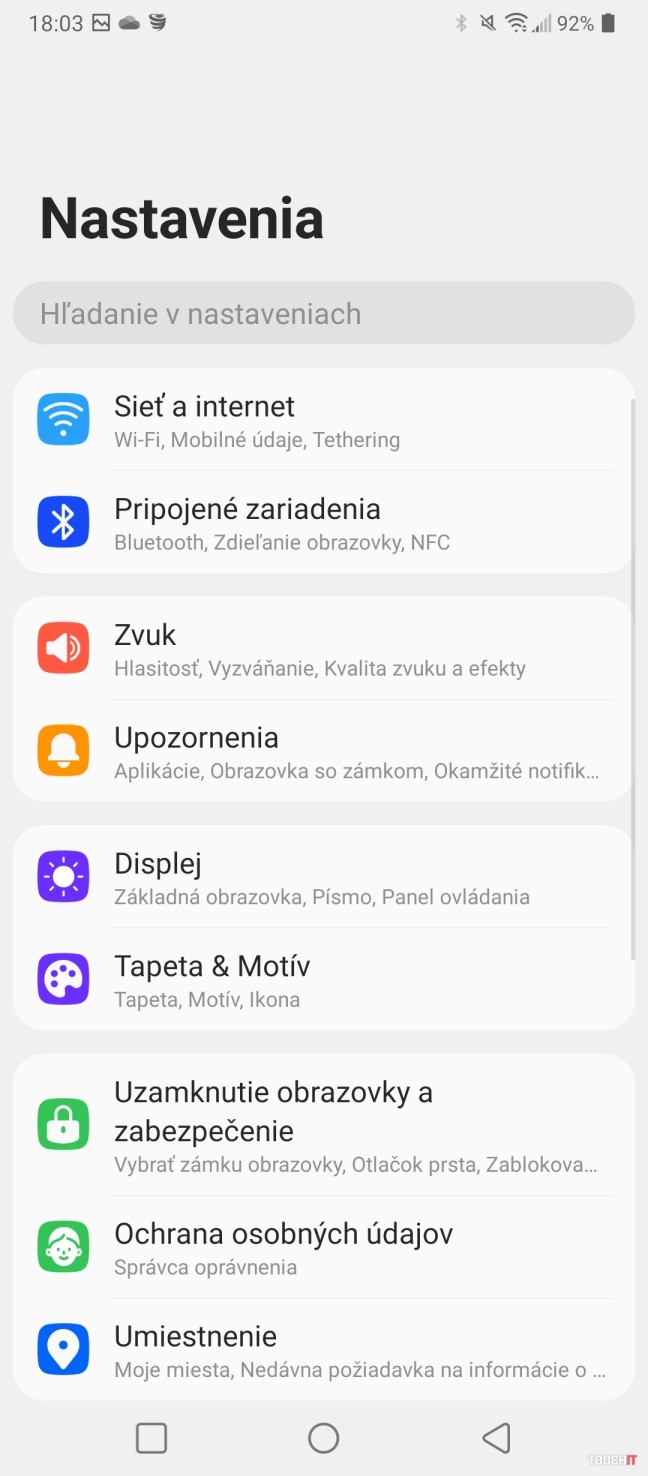Go to Zvuk settings
Screen dimensions: 648x1476
[x=323, y=649]
